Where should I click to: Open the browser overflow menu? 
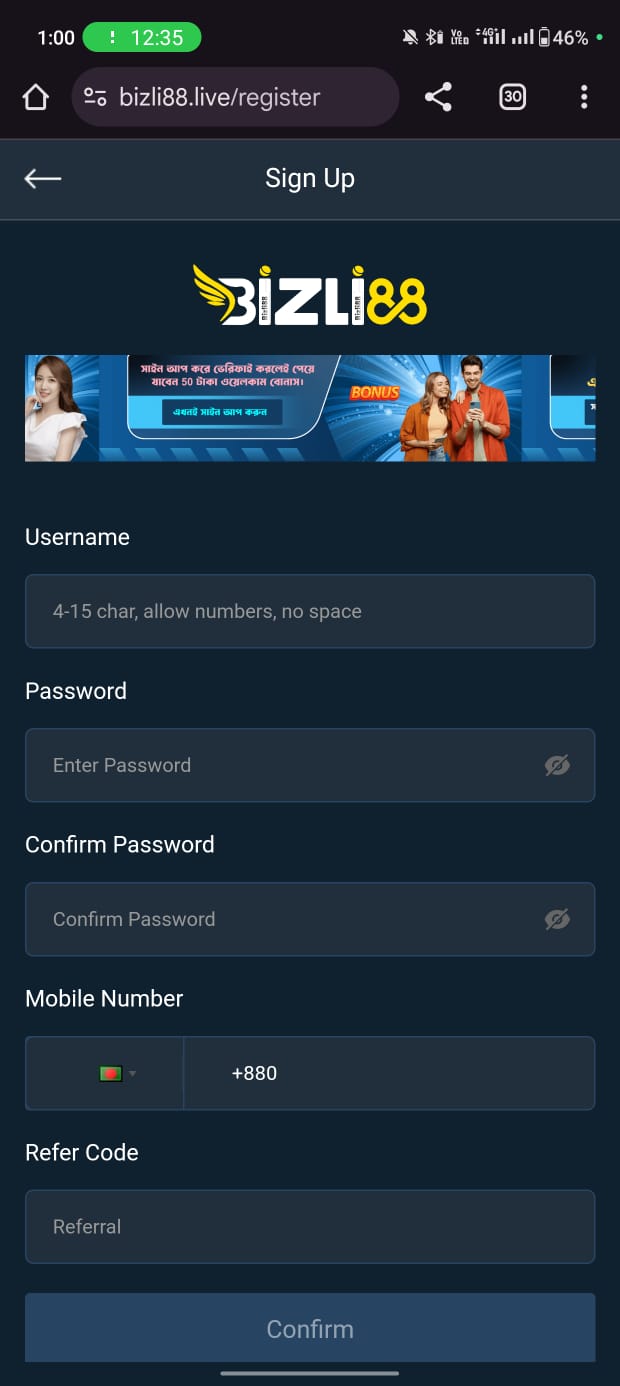pyautogui.click(x=584, y=97)
